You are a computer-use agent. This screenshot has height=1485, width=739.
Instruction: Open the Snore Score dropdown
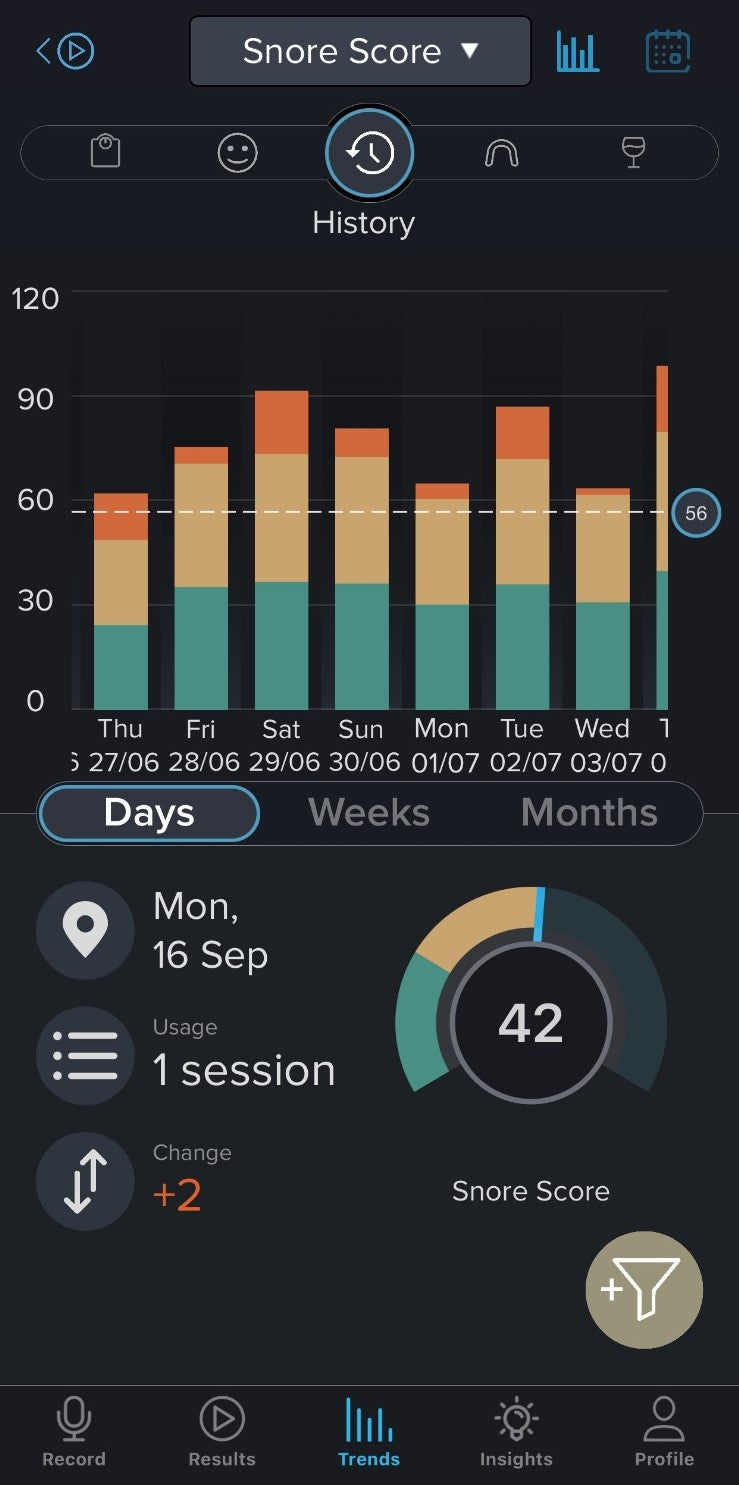click(x=360, y=51)
